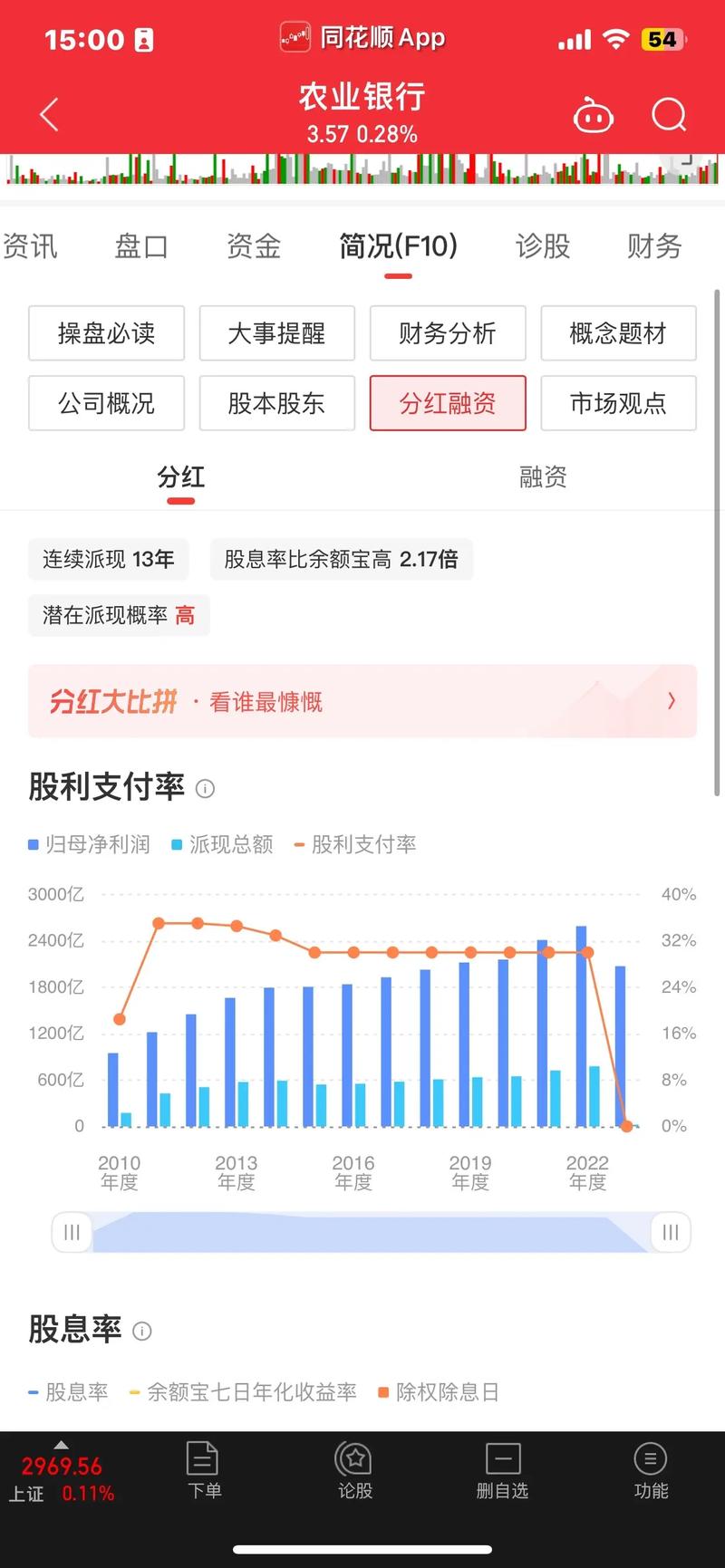Tap 下单 to place an order

[204, 1470]
